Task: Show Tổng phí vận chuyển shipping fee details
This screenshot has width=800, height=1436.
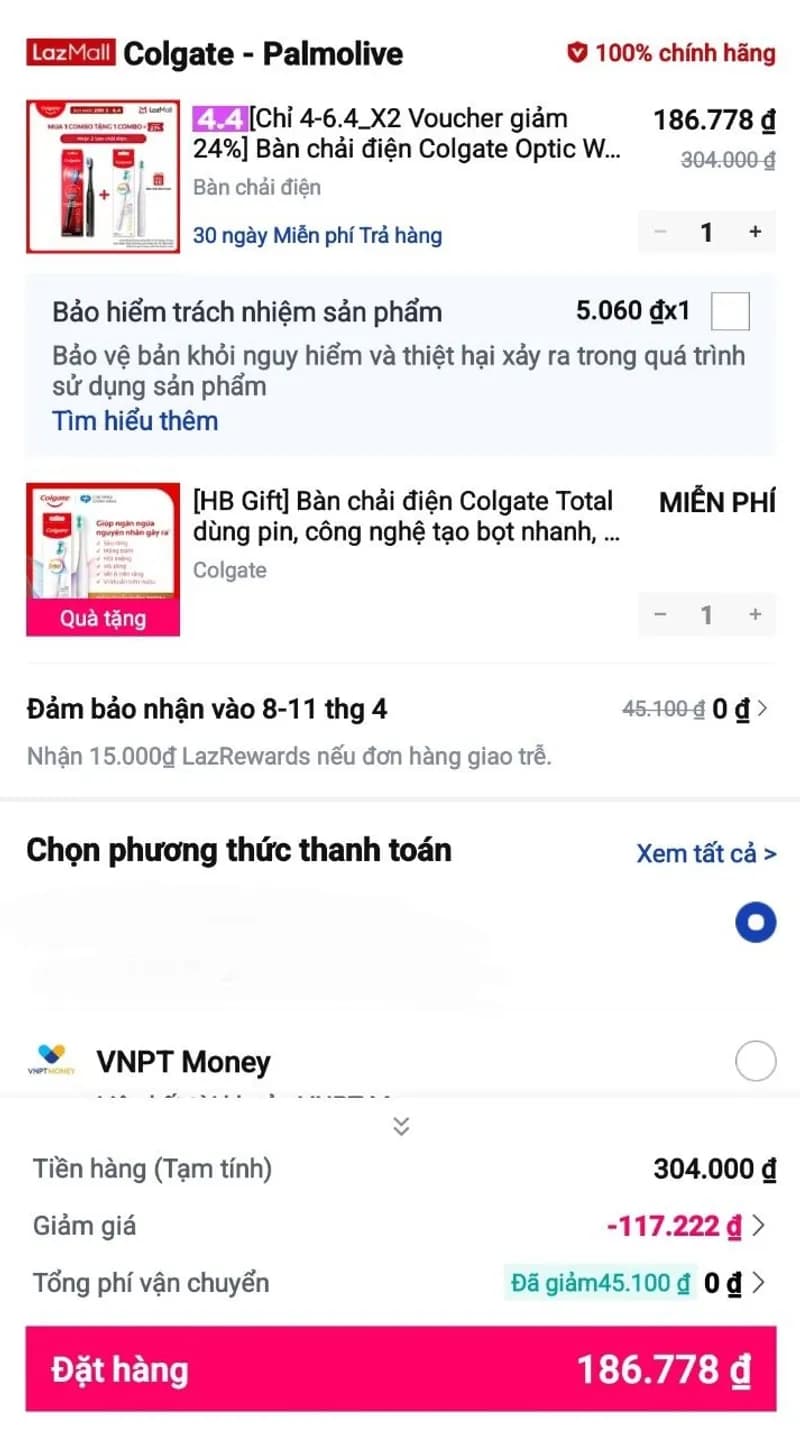Action: [x=759, y=1282]
